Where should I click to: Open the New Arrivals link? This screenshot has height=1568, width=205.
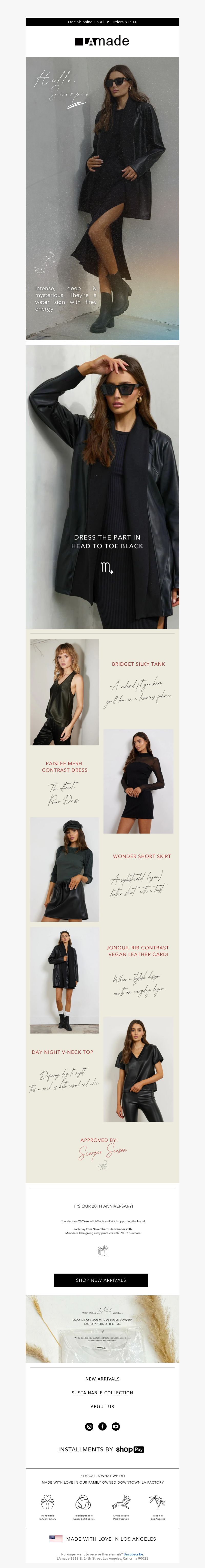point(102,1379)
